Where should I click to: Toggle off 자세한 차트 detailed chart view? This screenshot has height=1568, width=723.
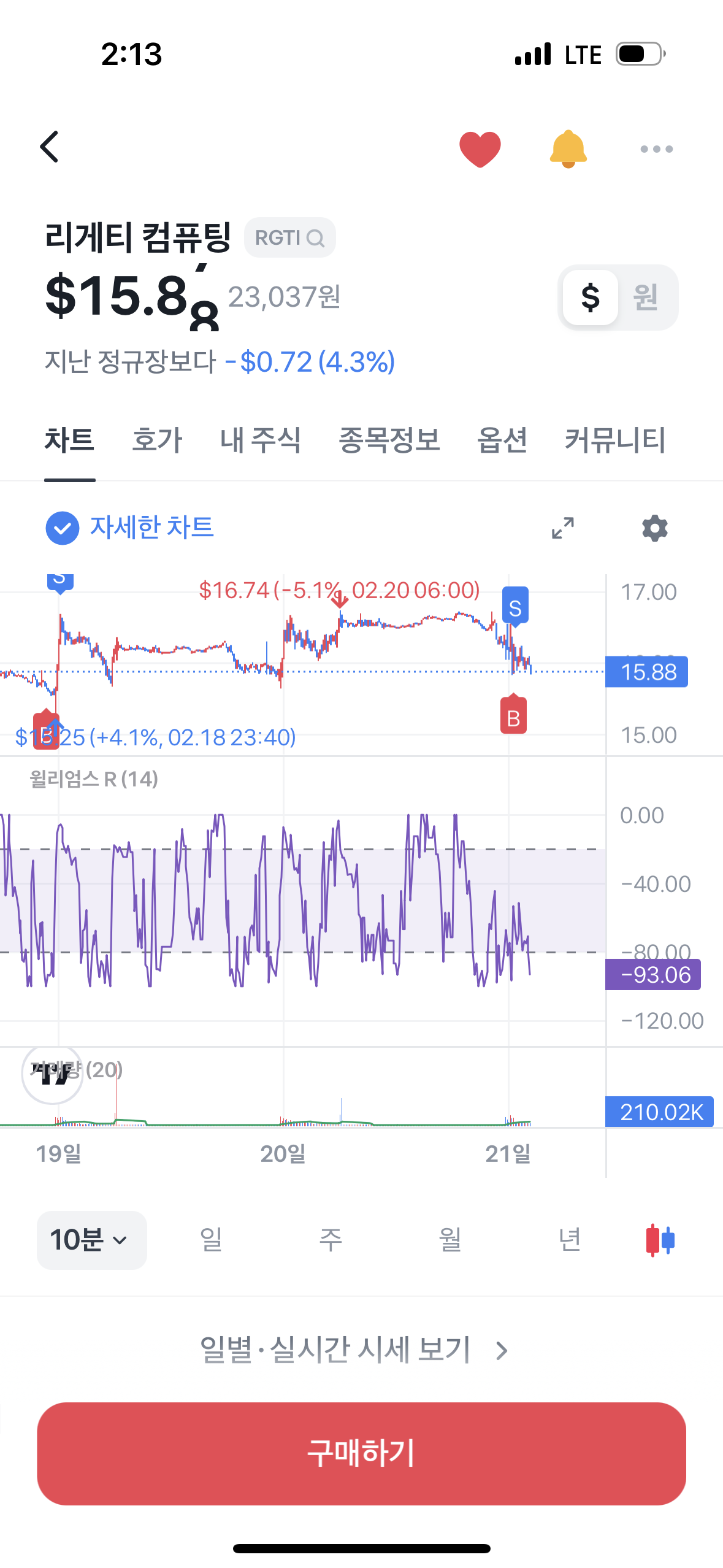tap(62, 528)
